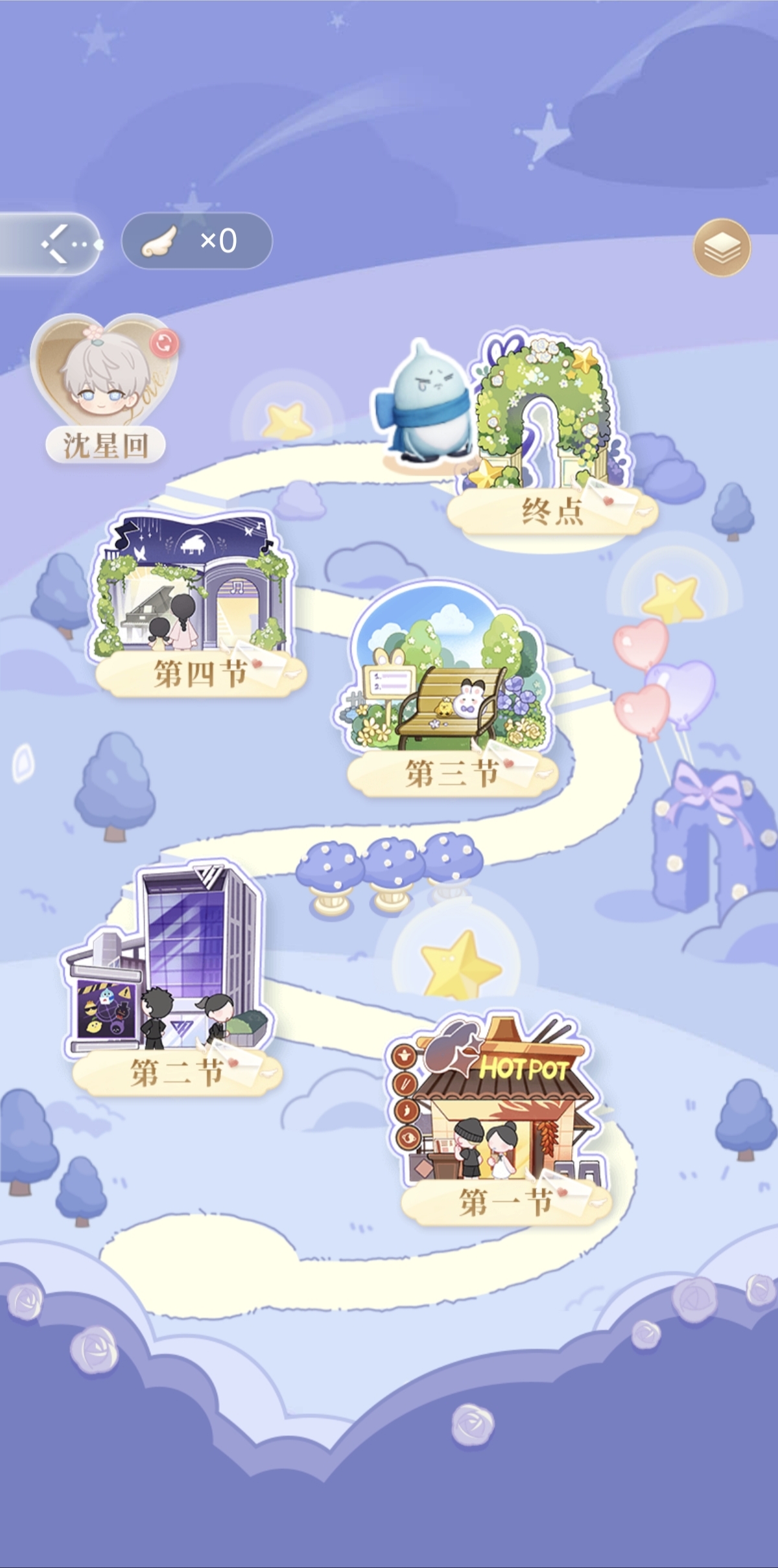Switch character via 沈星回 heart avatar
Image resolution: width=778 pixels, height=1568 pixels.
pyautogui.click(x=104, y=381)
